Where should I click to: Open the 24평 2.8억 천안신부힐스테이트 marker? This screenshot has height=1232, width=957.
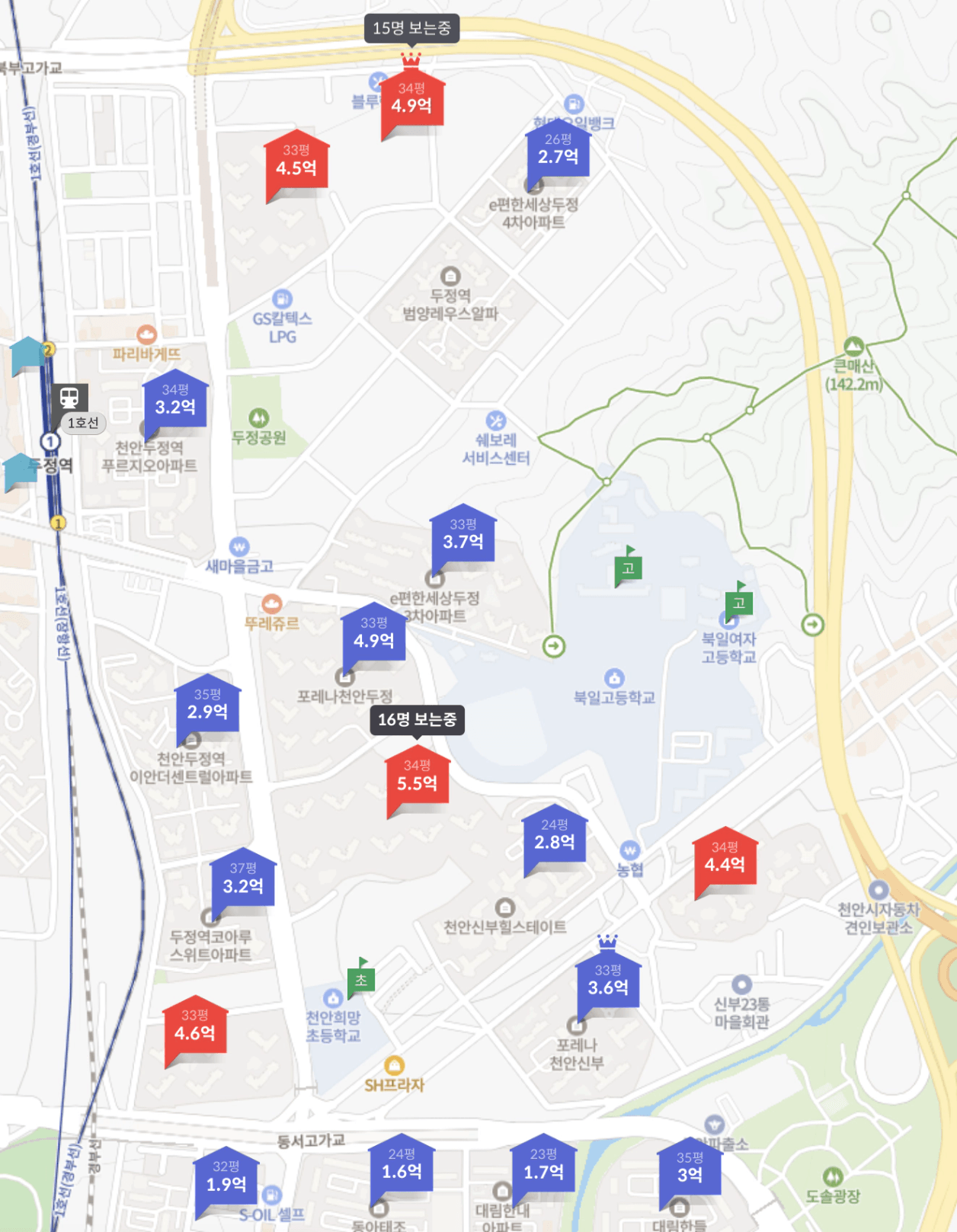[x=554, y=837]
